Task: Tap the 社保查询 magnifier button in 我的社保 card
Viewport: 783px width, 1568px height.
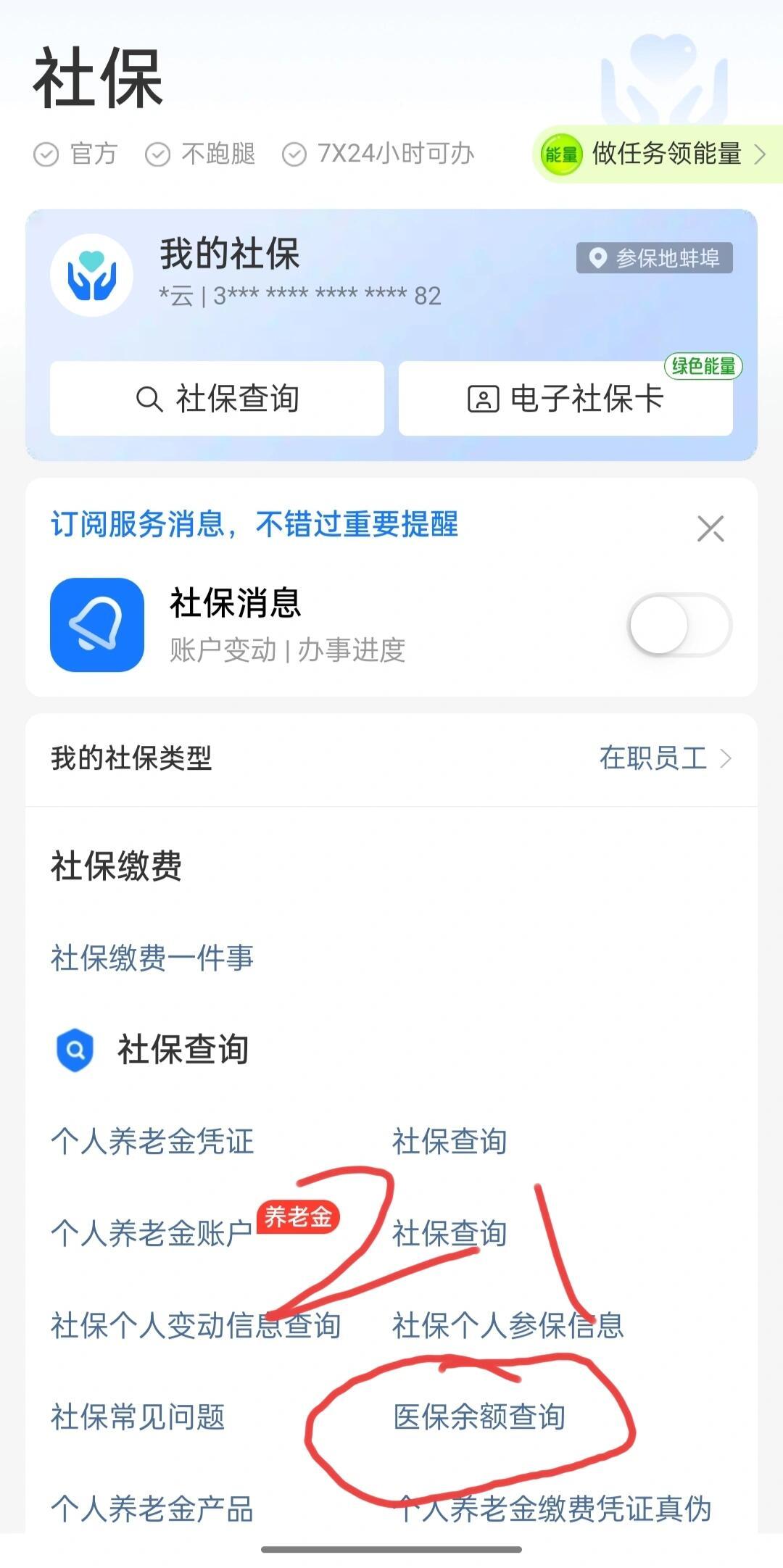Action: point(217,399)
